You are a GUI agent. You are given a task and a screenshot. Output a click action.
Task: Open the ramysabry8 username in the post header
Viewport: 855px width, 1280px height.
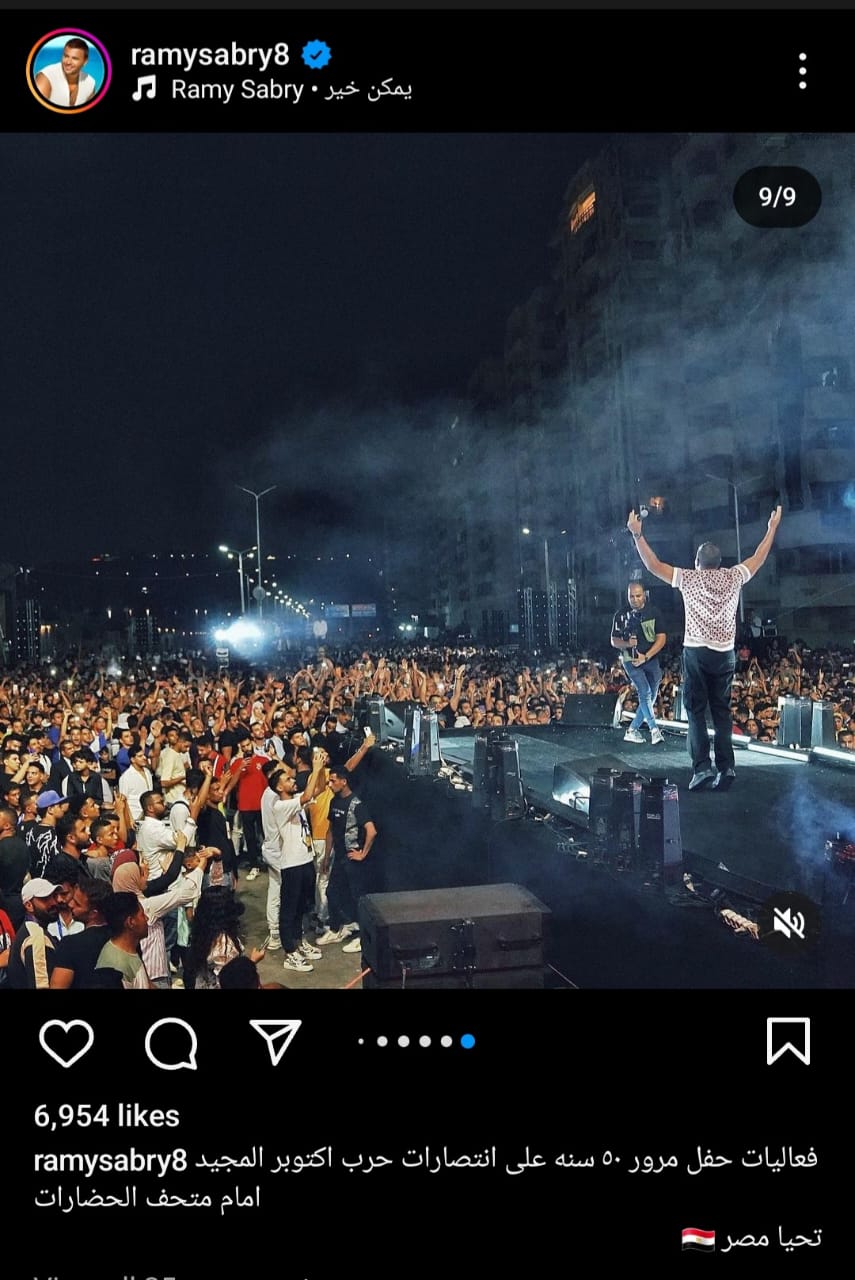(210, 55)
